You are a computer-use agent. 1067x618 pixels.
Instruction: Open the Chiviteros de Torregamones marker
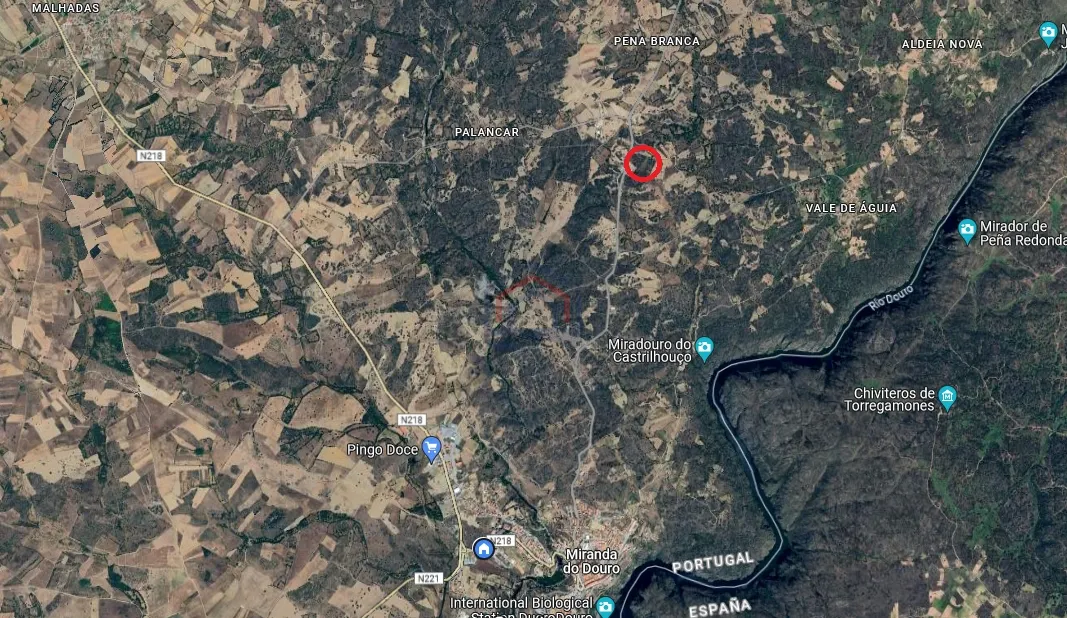[947, 398]
